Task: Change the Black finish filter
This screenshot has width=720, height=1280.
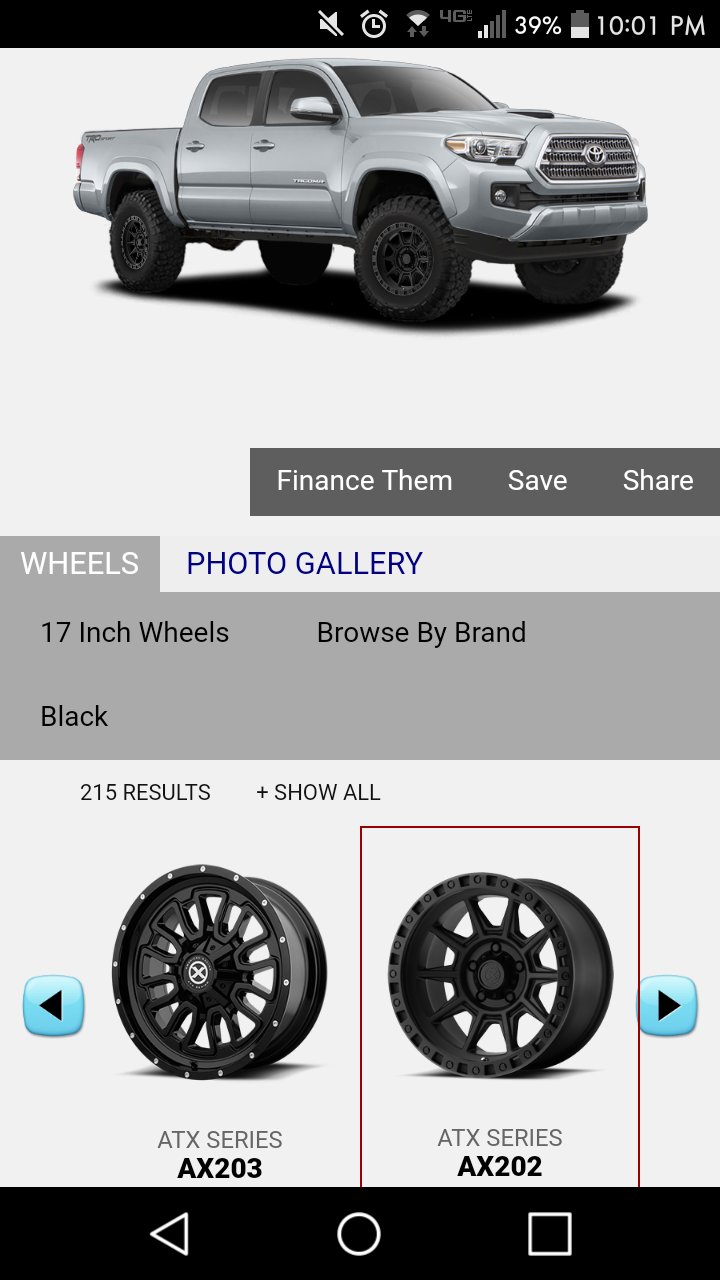Action: point(74,717)
